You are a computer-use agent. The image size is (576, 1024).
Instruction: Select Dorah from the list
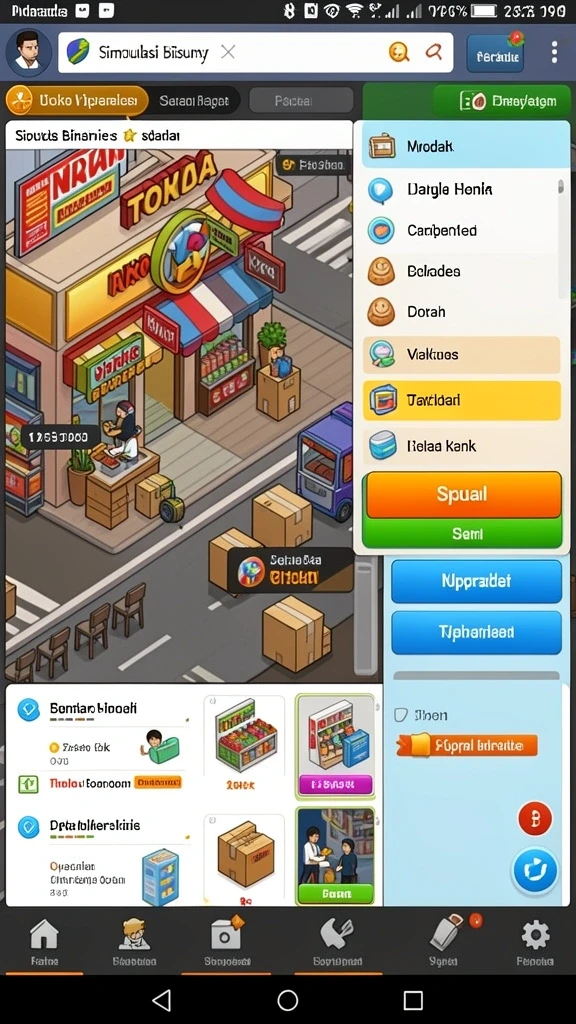click(x=461, y=312)
